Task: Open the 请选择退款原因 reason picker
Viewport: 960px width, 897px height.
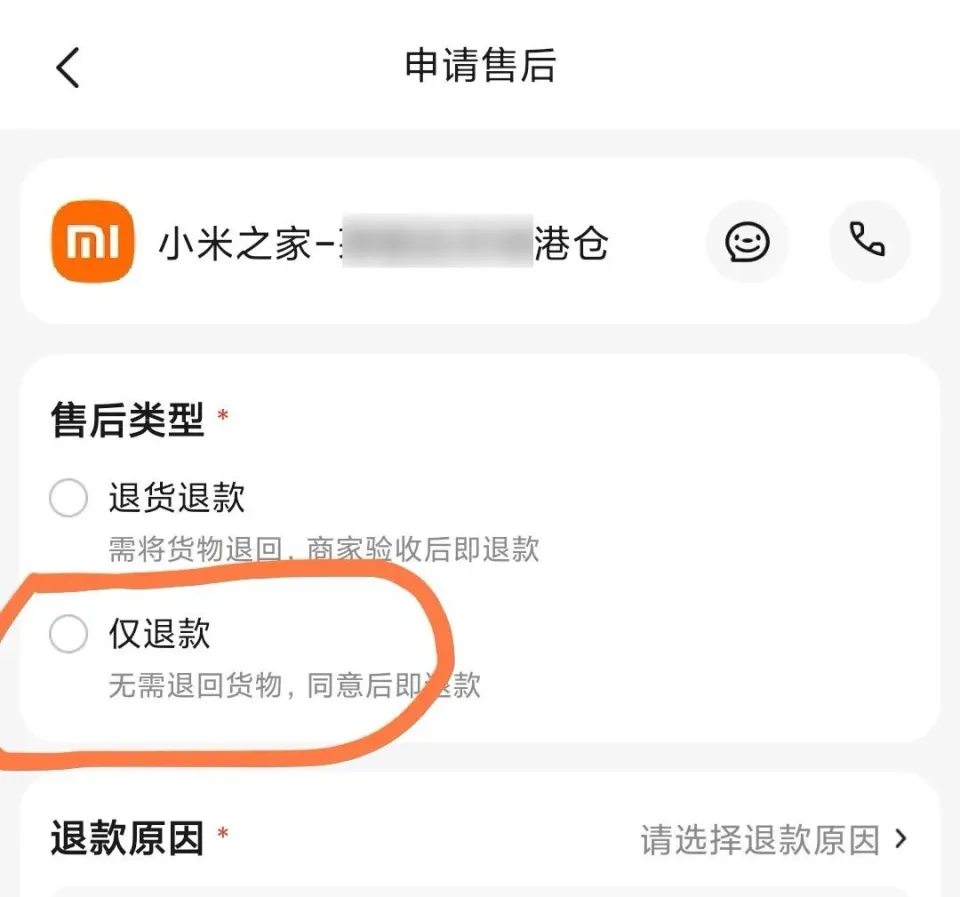Action: (x=772, y=839)
